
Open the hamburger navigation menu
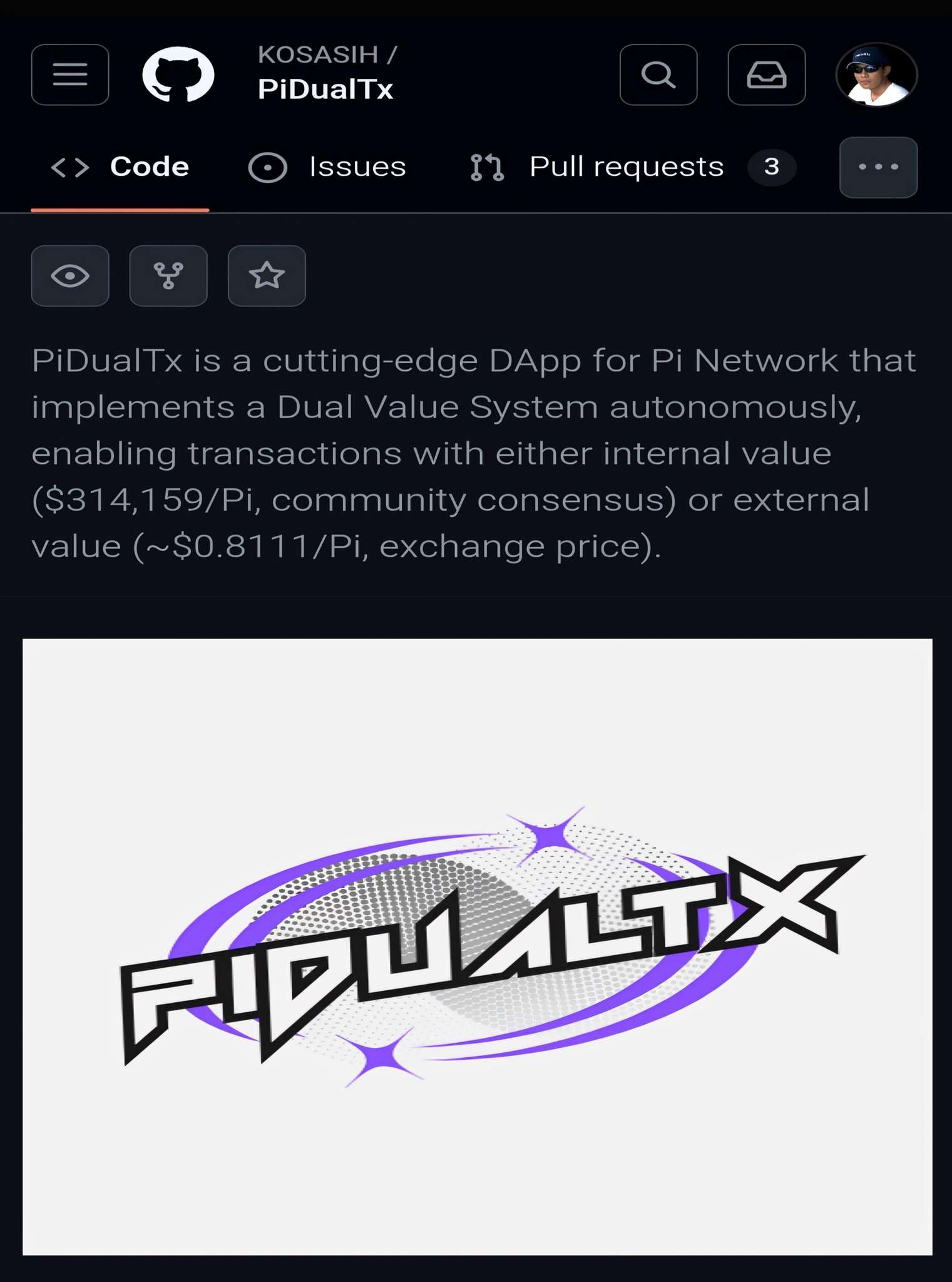click(70, 75)
